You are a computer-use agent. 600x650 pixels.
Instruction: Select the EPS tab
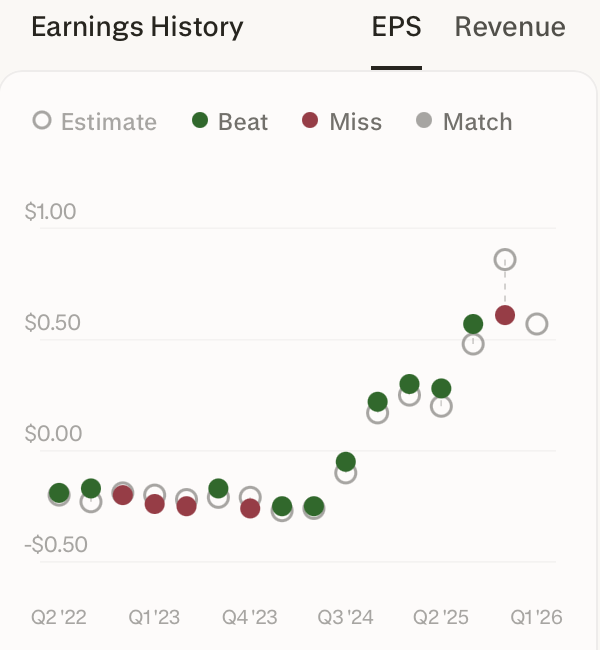pos(396,27)
